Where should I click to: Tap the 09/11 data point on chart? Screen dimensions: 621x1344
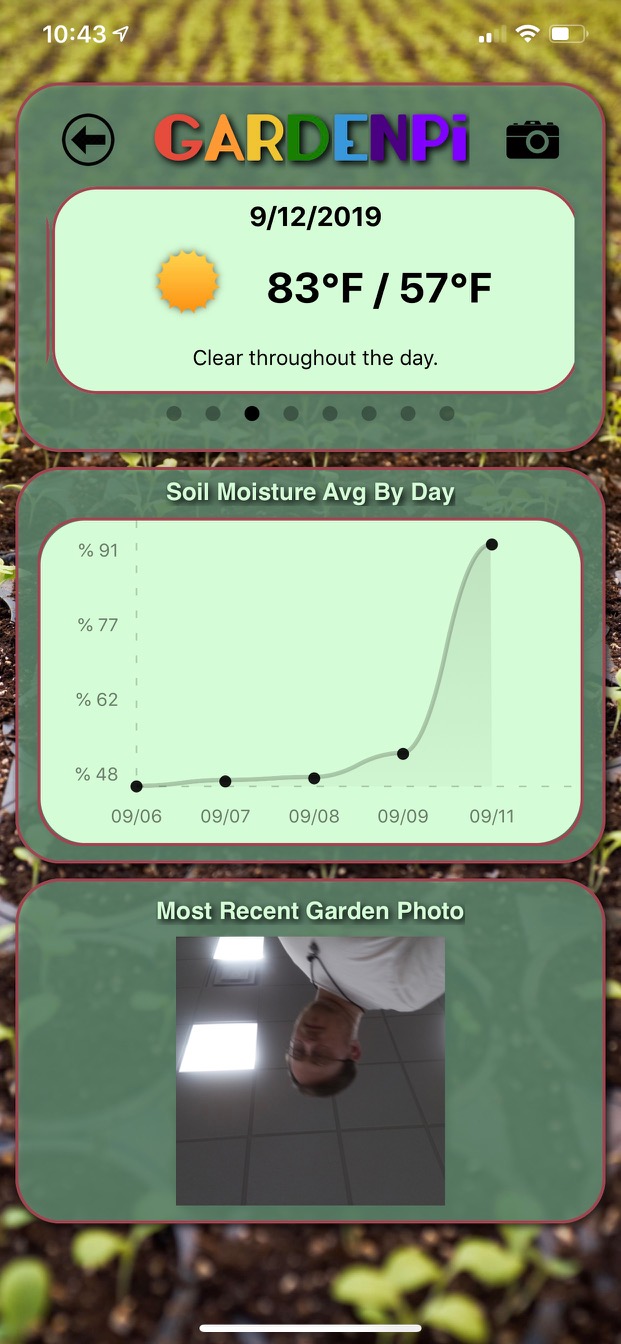(x=491, y=544)
